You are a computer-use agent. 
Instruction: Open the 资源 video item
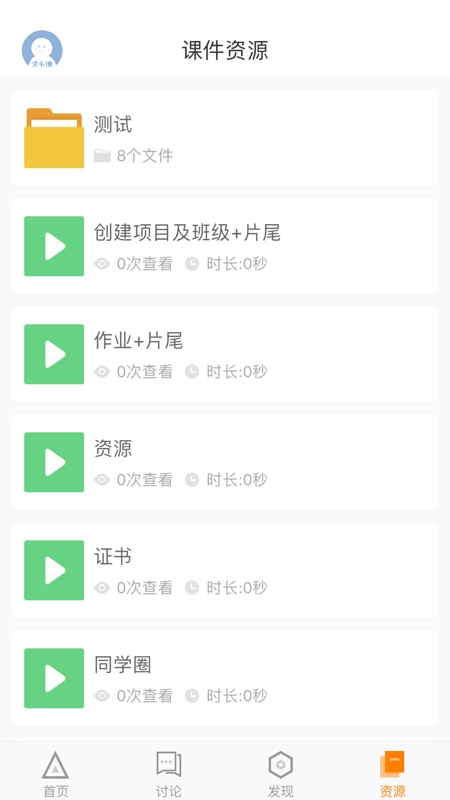[225, 462]
